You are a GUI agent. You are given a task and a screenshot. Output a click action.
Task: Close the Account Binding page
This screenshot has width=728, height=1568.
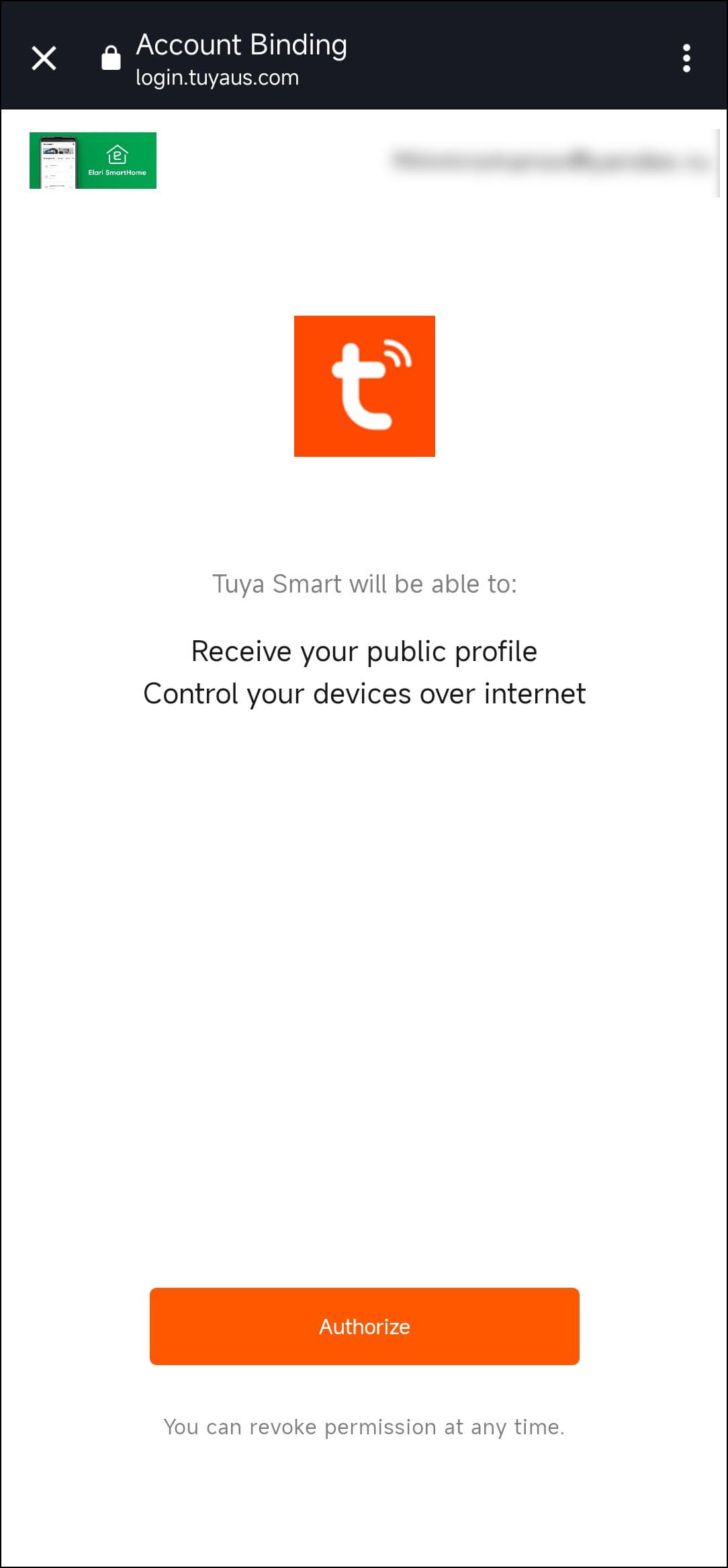click(44, 58)
